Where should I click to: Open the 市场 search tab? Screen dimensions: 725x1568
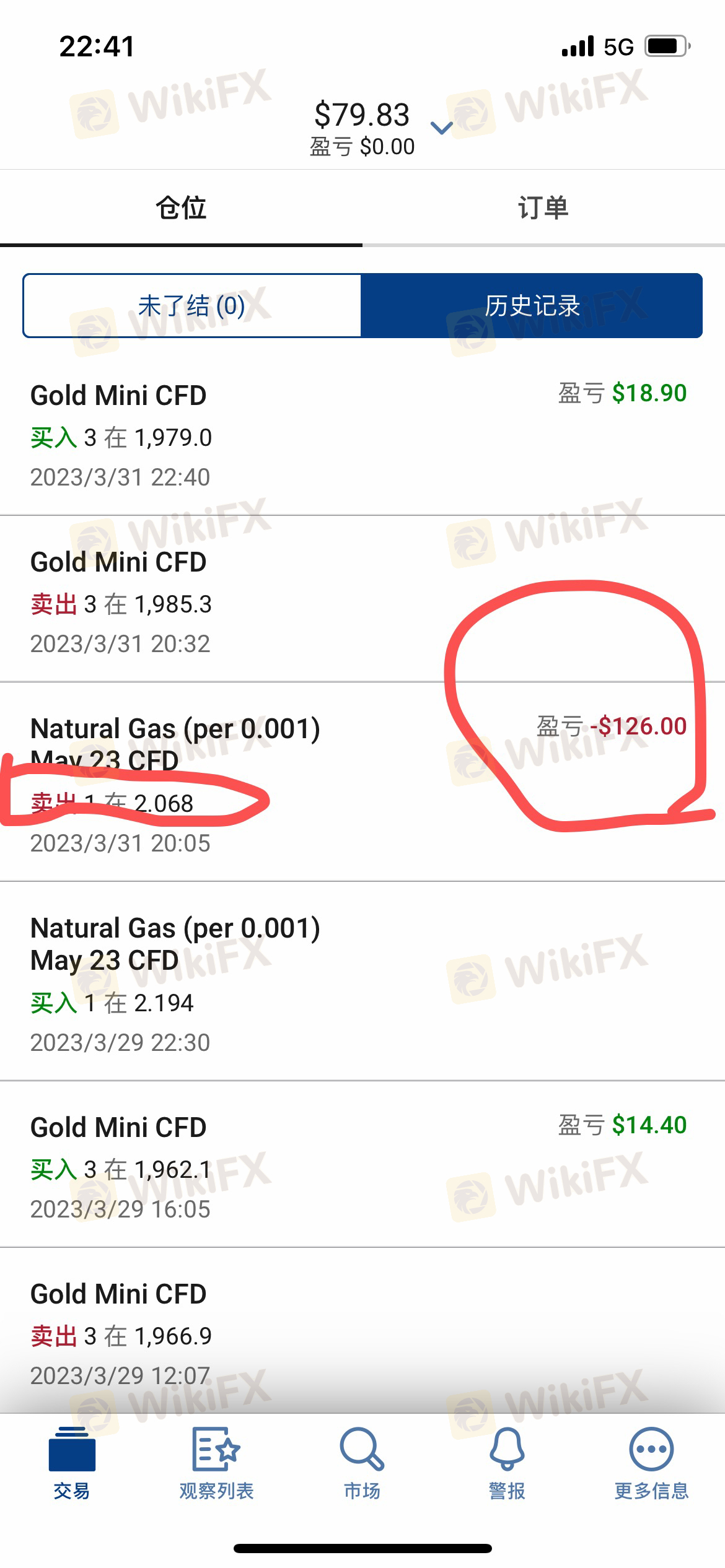(x=362, y=1464)
